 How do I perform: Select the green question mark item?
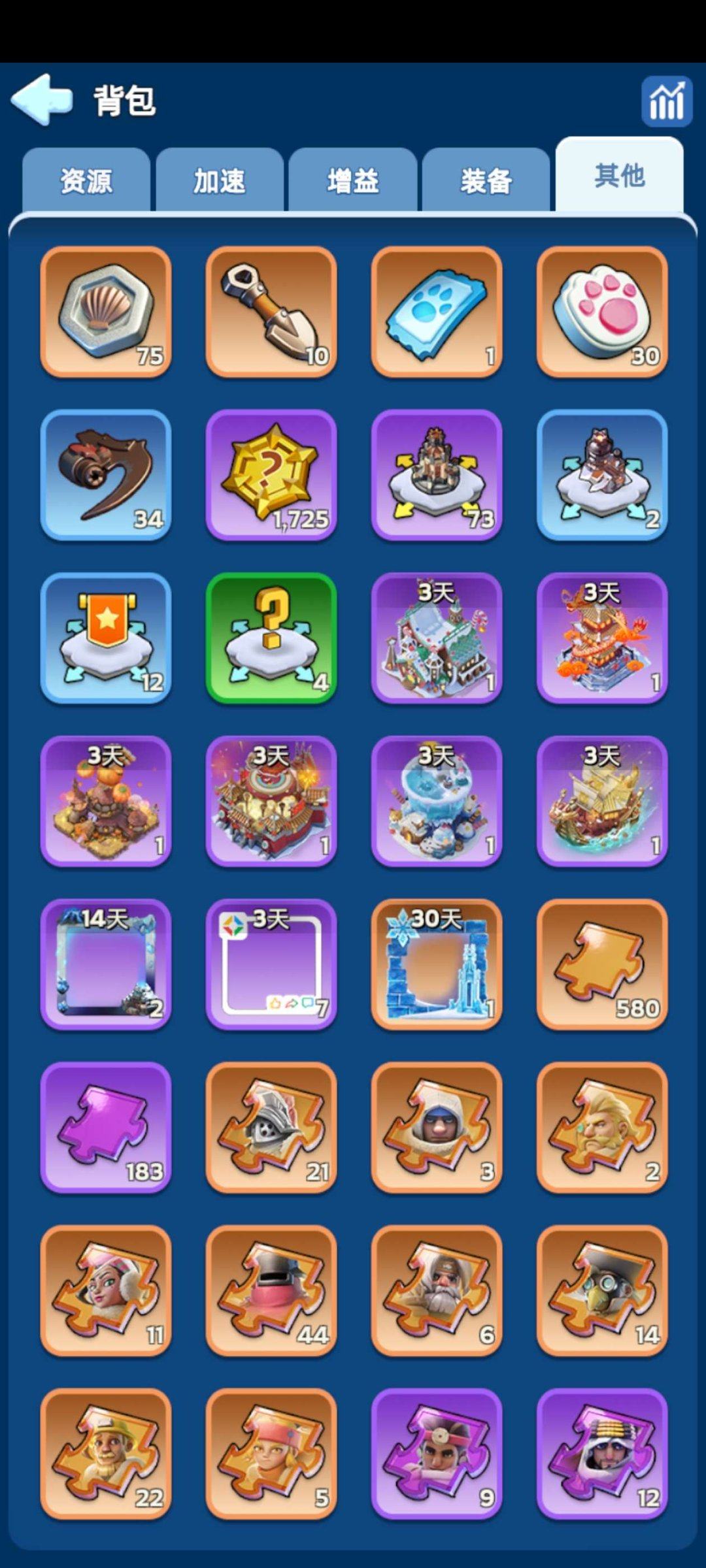pos(271,638)
